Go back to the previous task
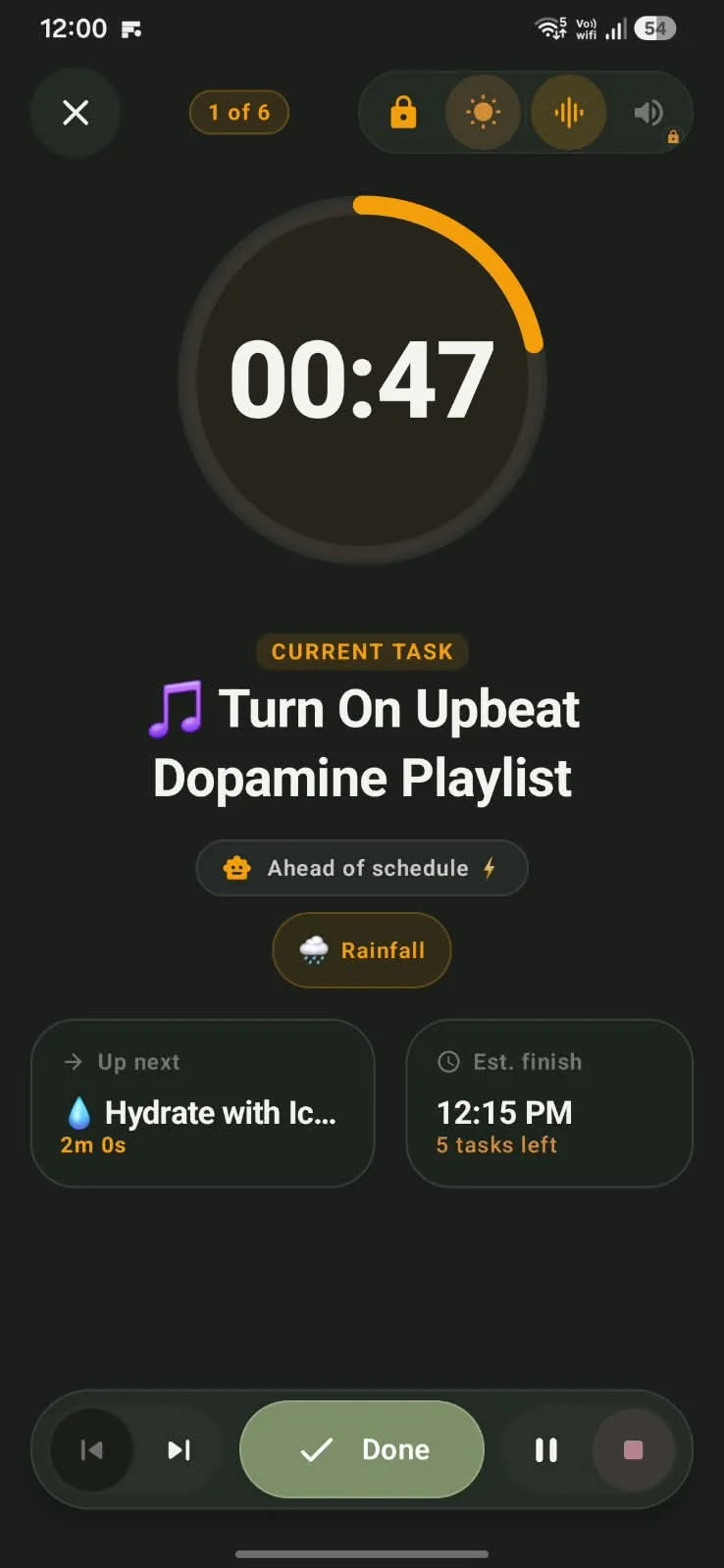Image resolution: width=724 pixels, height=1568 pixels. pos(91,1449)
